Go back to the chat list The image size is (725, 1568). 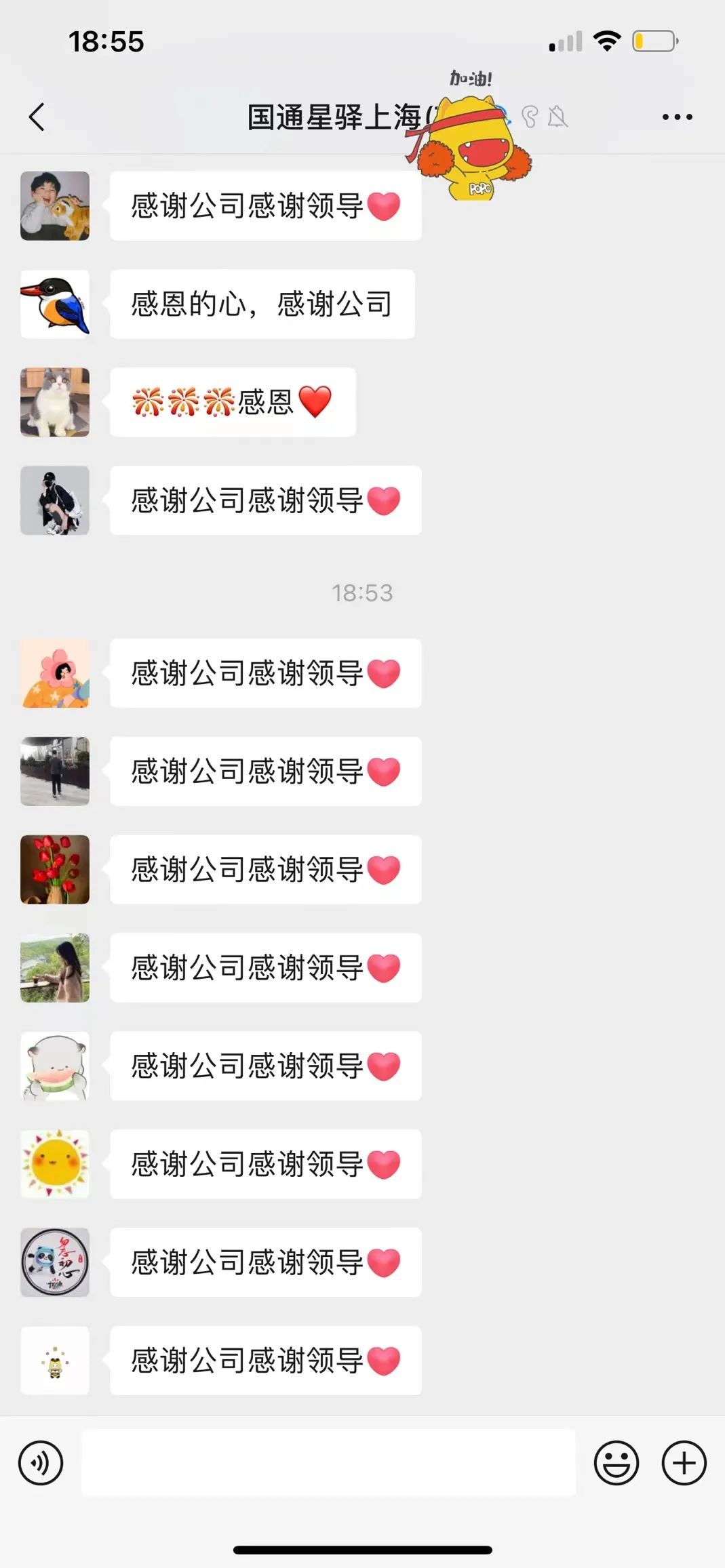point(37,117)
